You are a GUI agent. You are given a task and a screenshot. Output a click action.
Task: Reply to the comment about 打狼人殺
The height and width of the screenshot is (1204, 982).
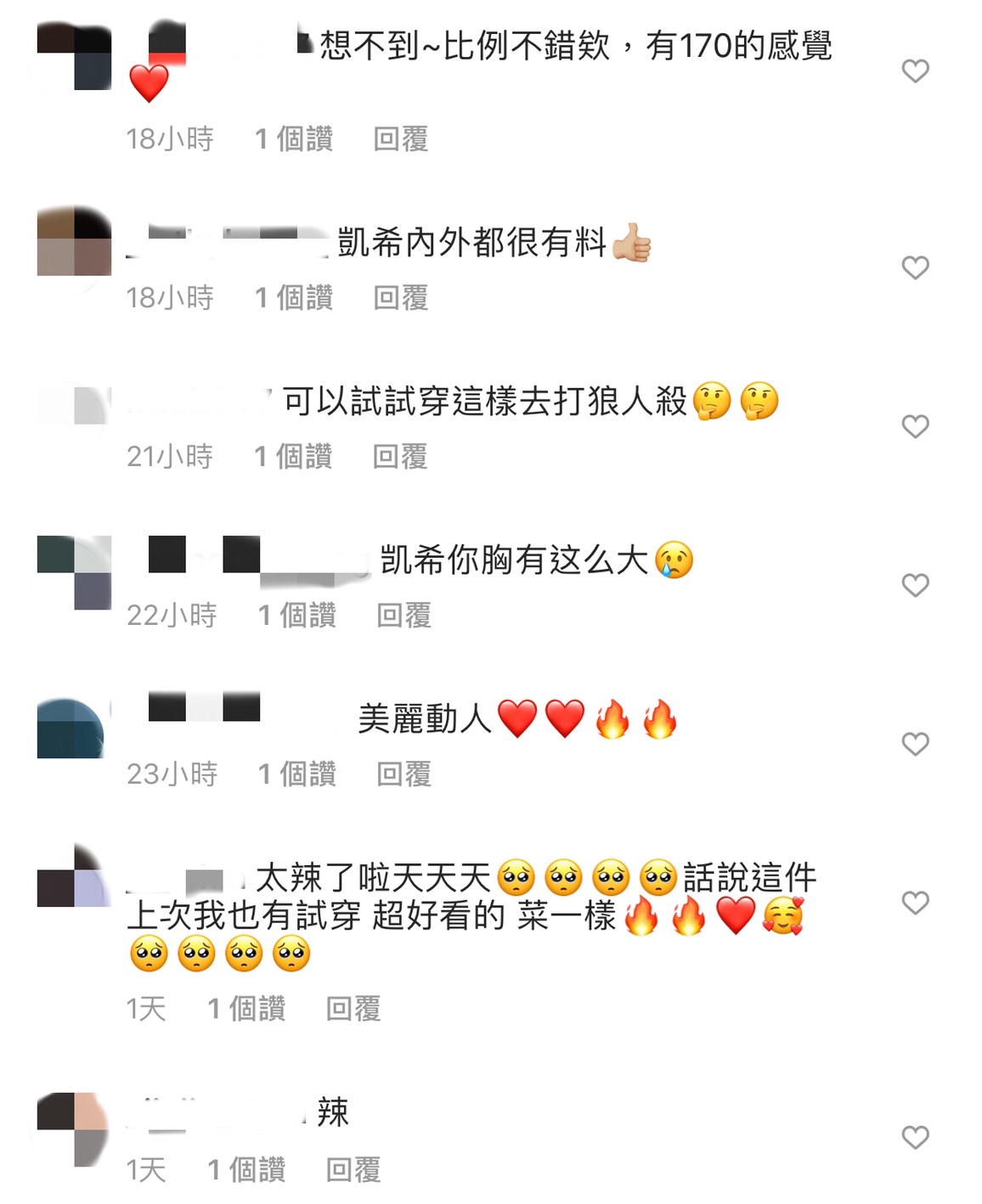(400, 457)
